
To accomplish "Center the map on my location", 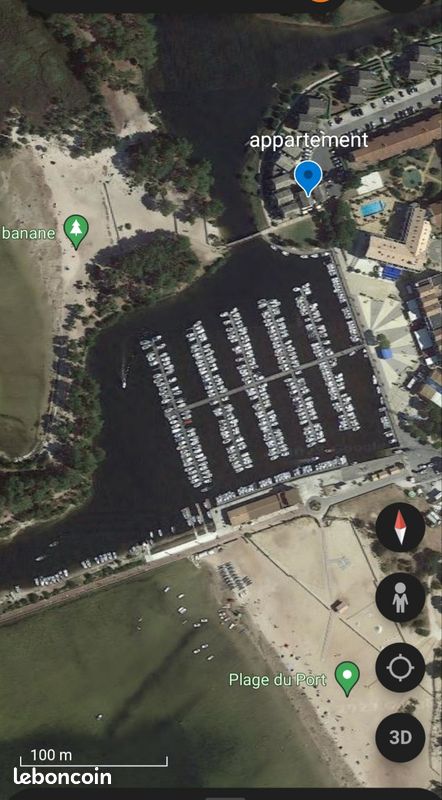I will point(400,667).
